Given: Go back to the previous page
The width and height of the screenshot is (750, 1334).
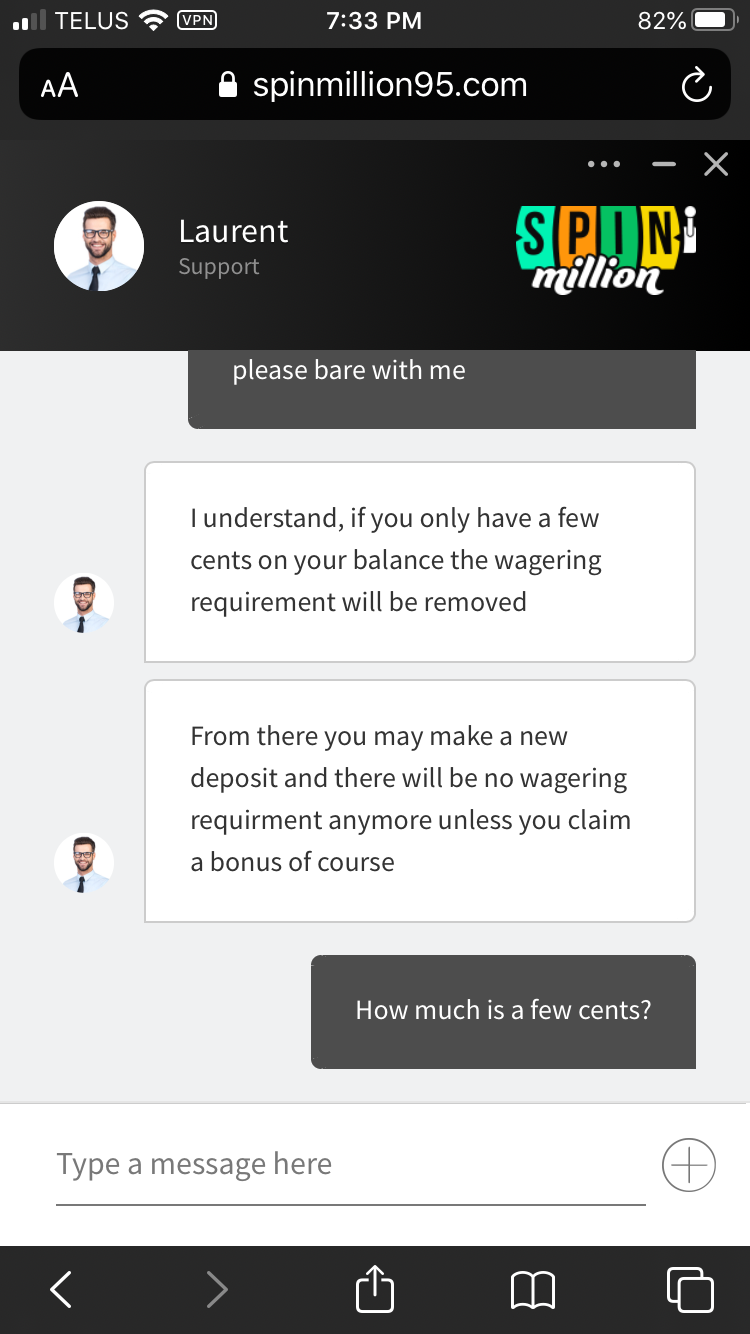Looking at the screenshot, I should [x=61, y=1290].
